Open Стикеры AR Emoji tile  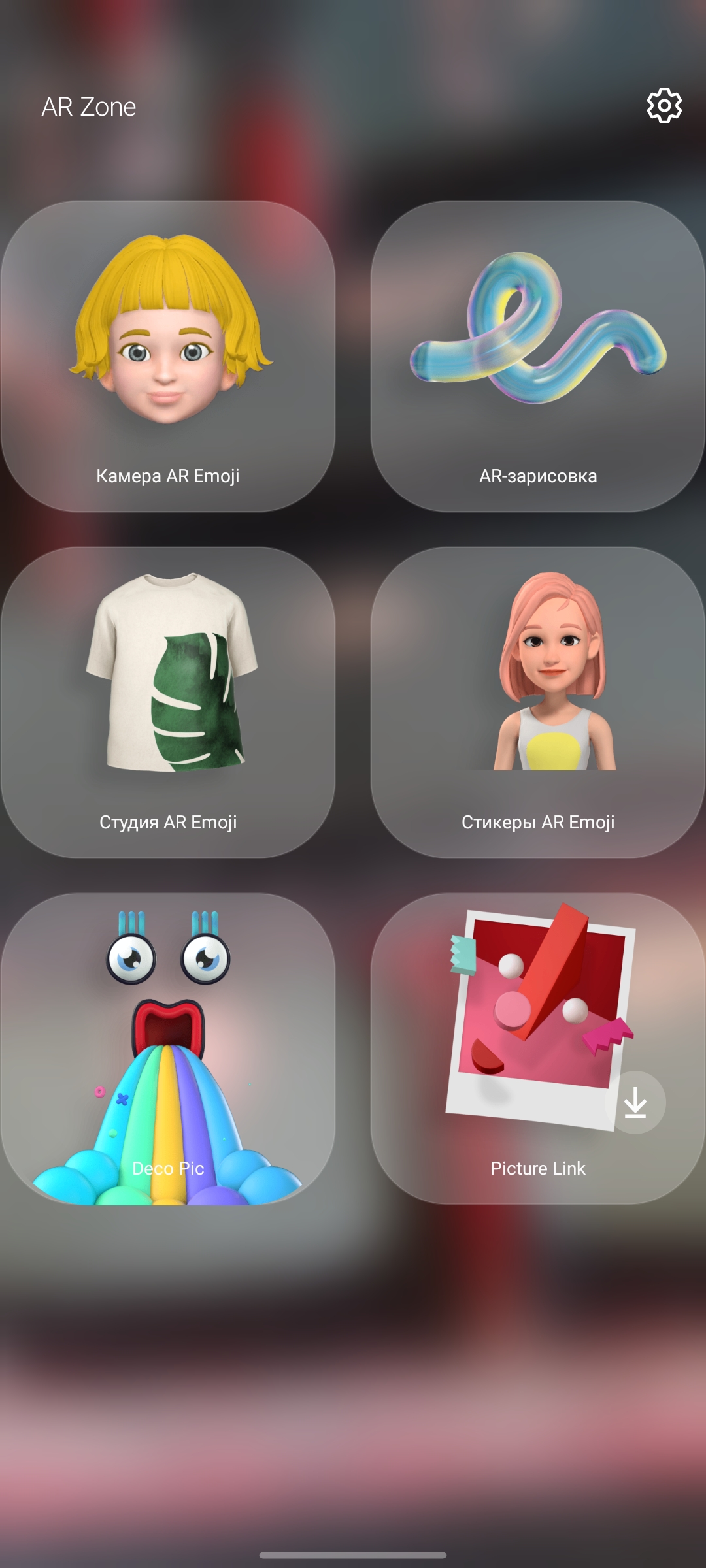tap(537, 702)
